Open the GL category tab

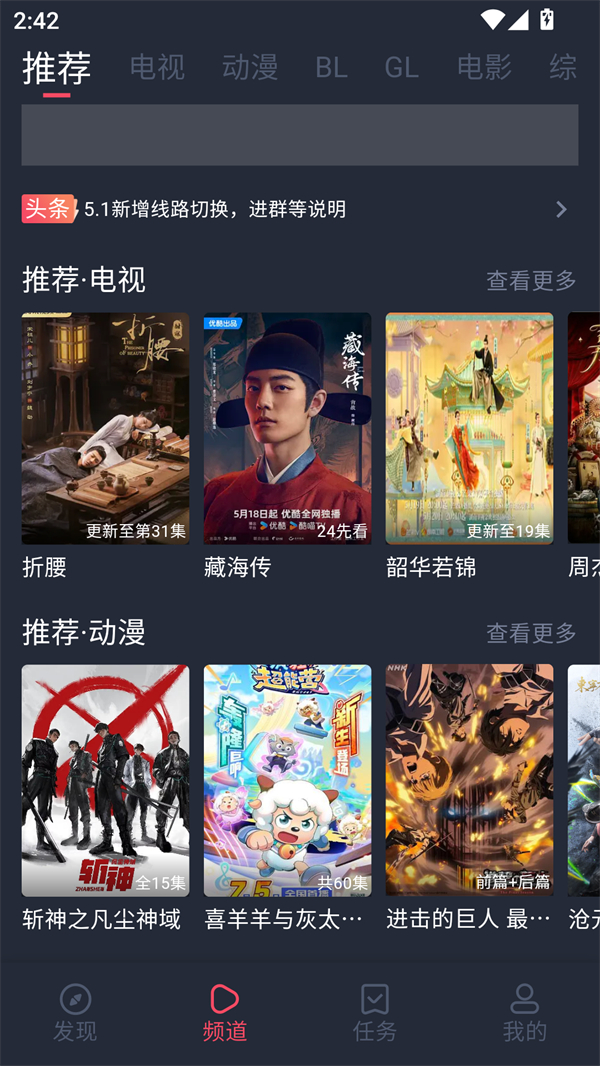pos(401,67)
